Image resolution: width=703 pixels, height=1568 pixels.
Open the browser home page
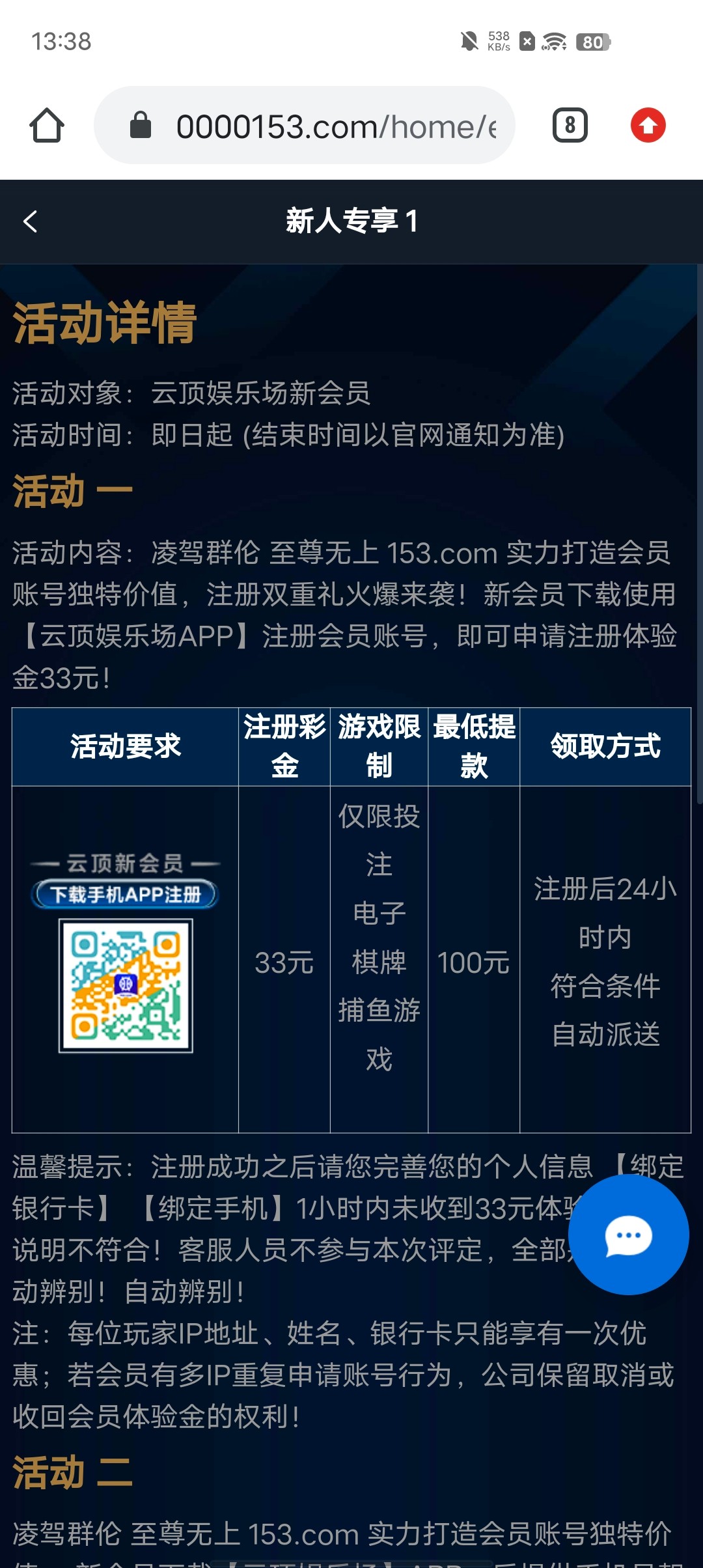pos(47,125)
